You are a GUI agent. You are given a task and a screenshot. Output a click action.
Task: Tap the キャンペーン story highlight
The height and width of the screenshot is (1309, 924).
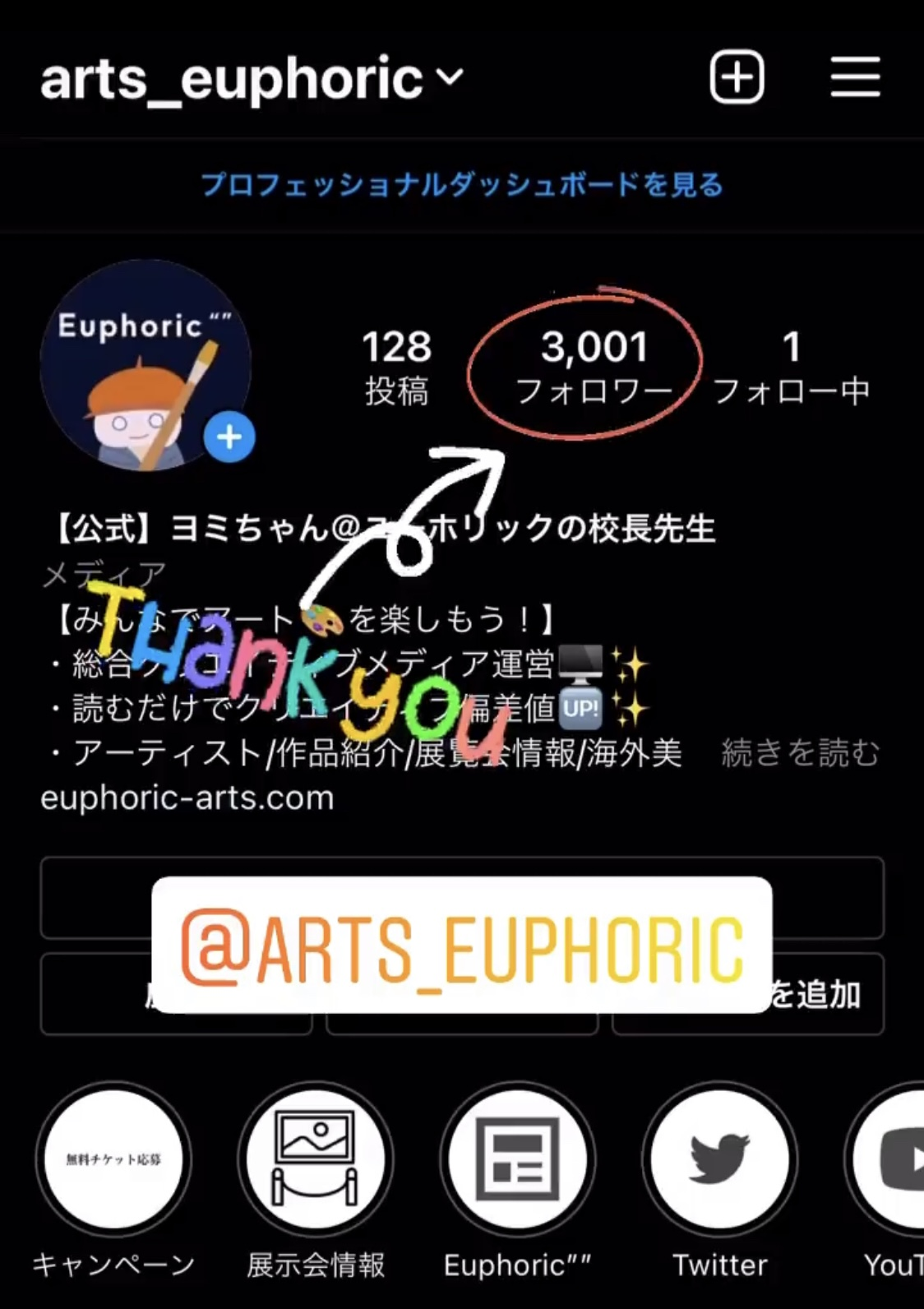(x=113, y=1158)
